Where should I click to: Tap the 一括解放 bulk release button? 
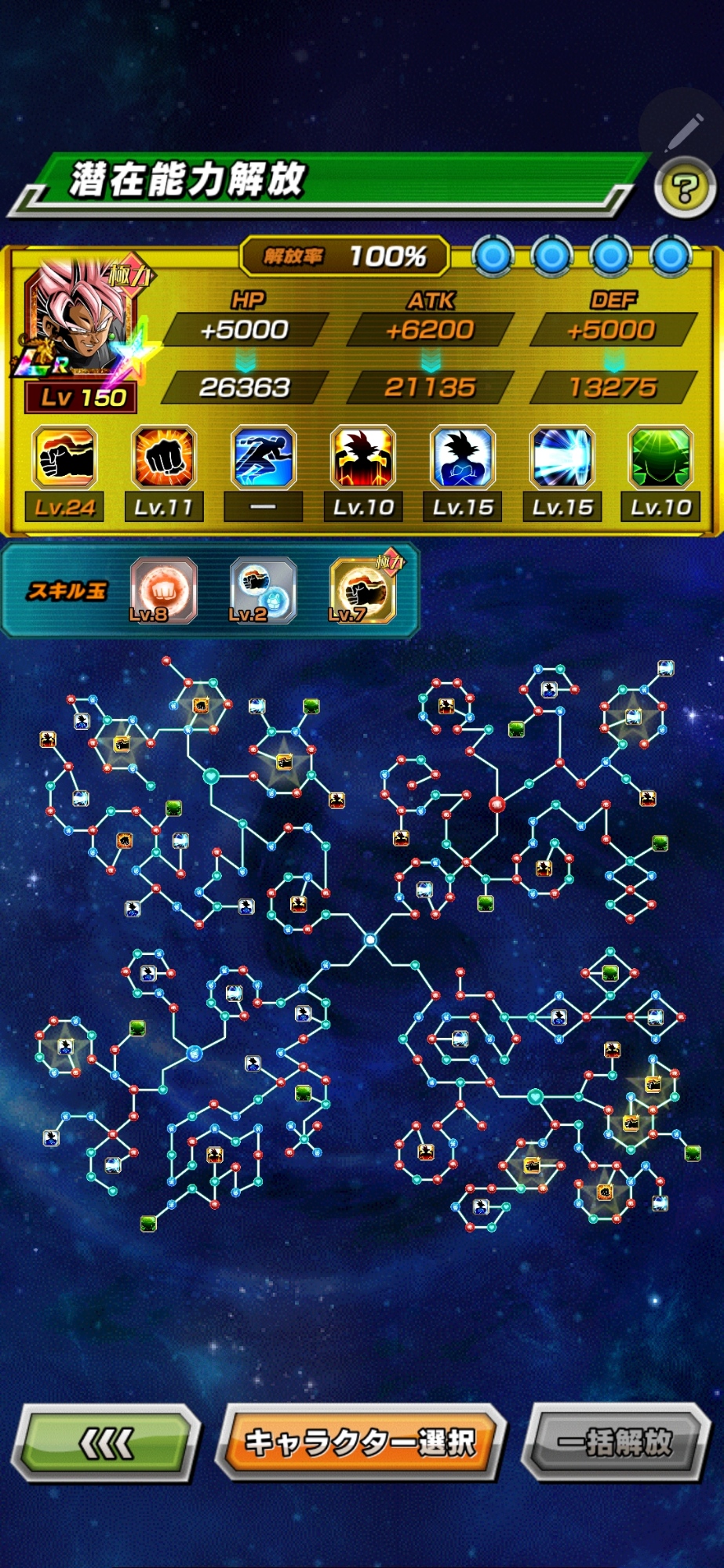click(x=616, y=1442)
